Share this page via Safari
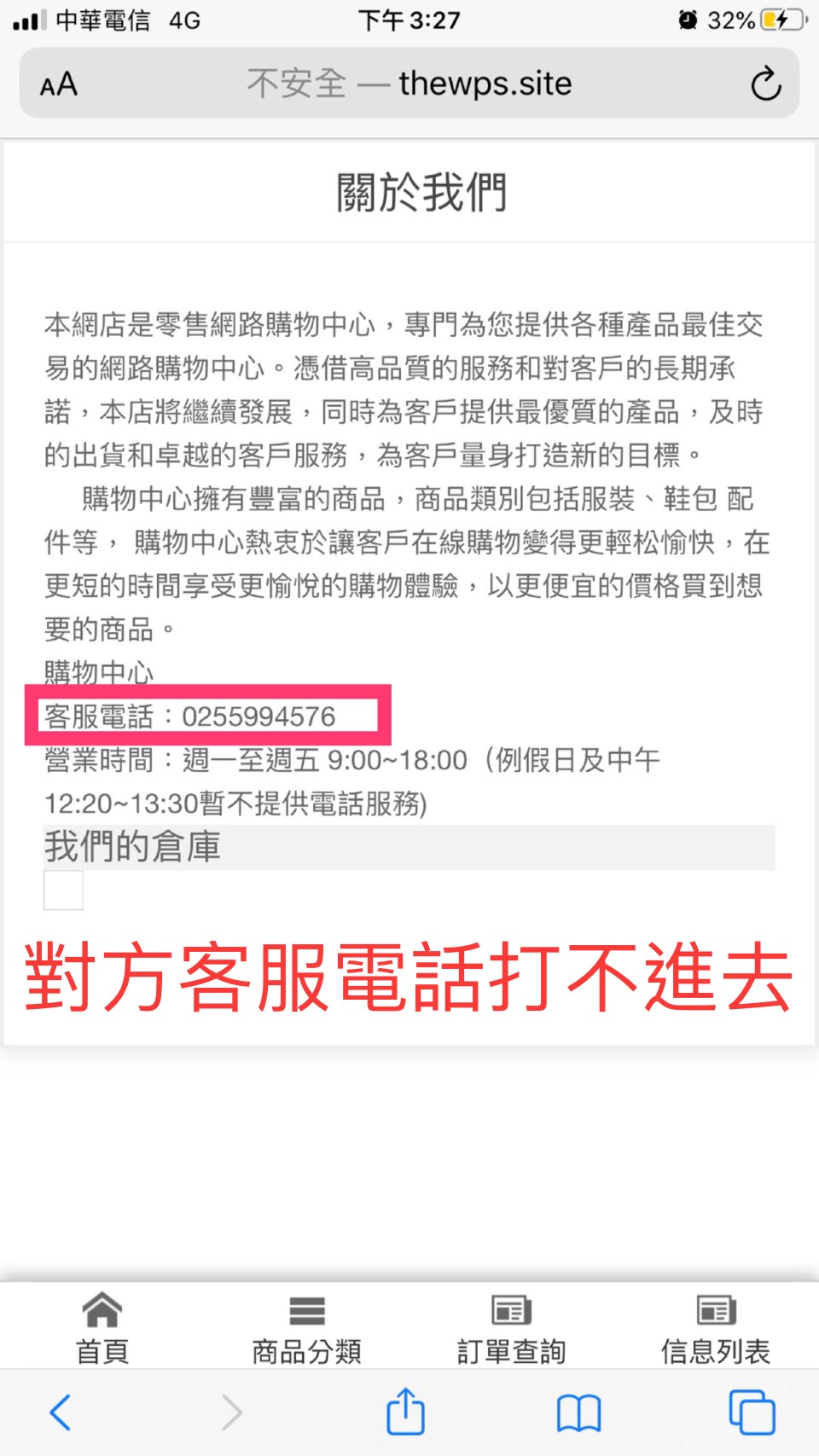This screenshot has height=1456, width=819. [406, 1412]
